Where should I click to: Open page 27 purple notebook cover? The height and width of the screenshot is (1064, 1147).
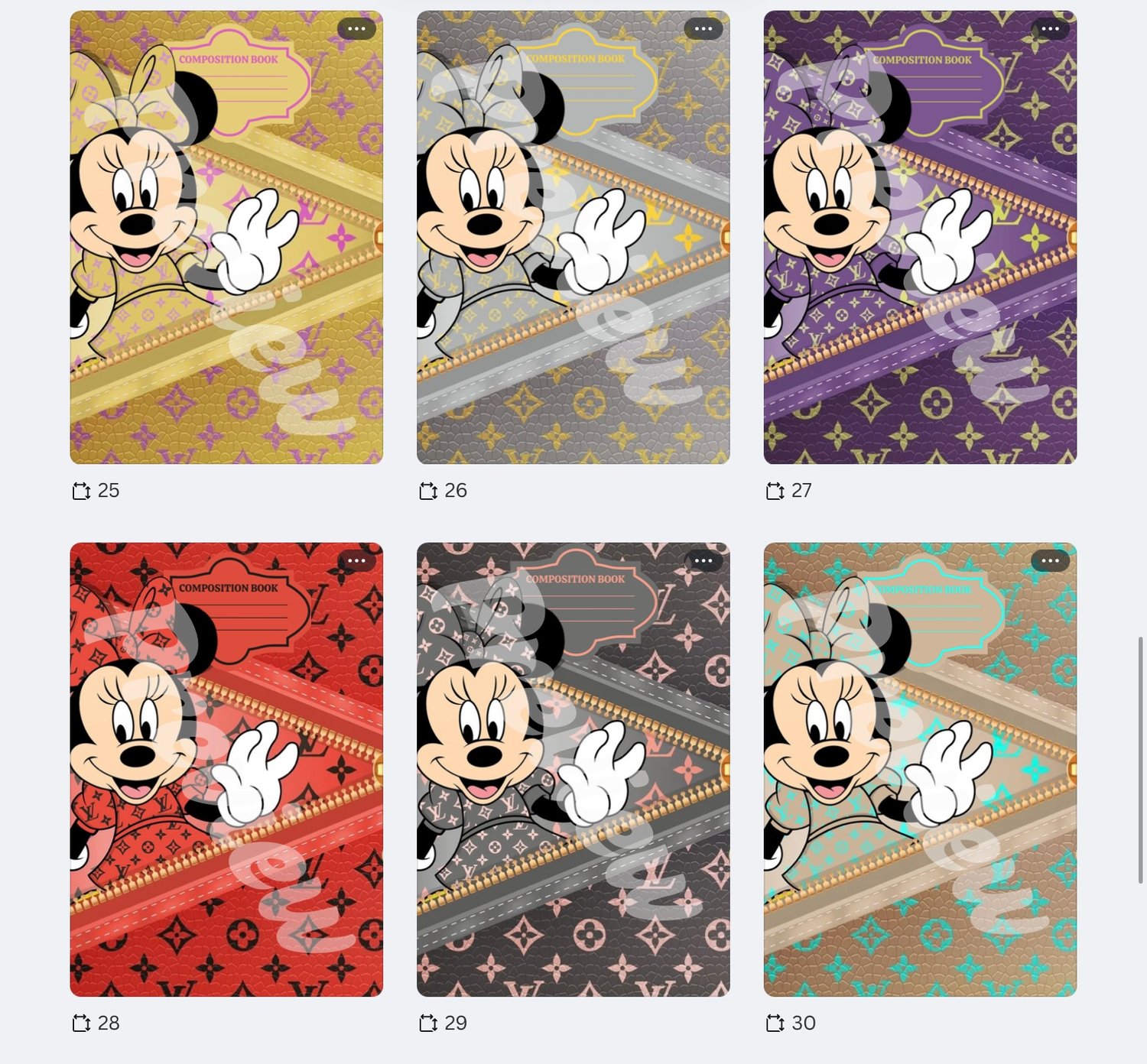pos(920,237)
